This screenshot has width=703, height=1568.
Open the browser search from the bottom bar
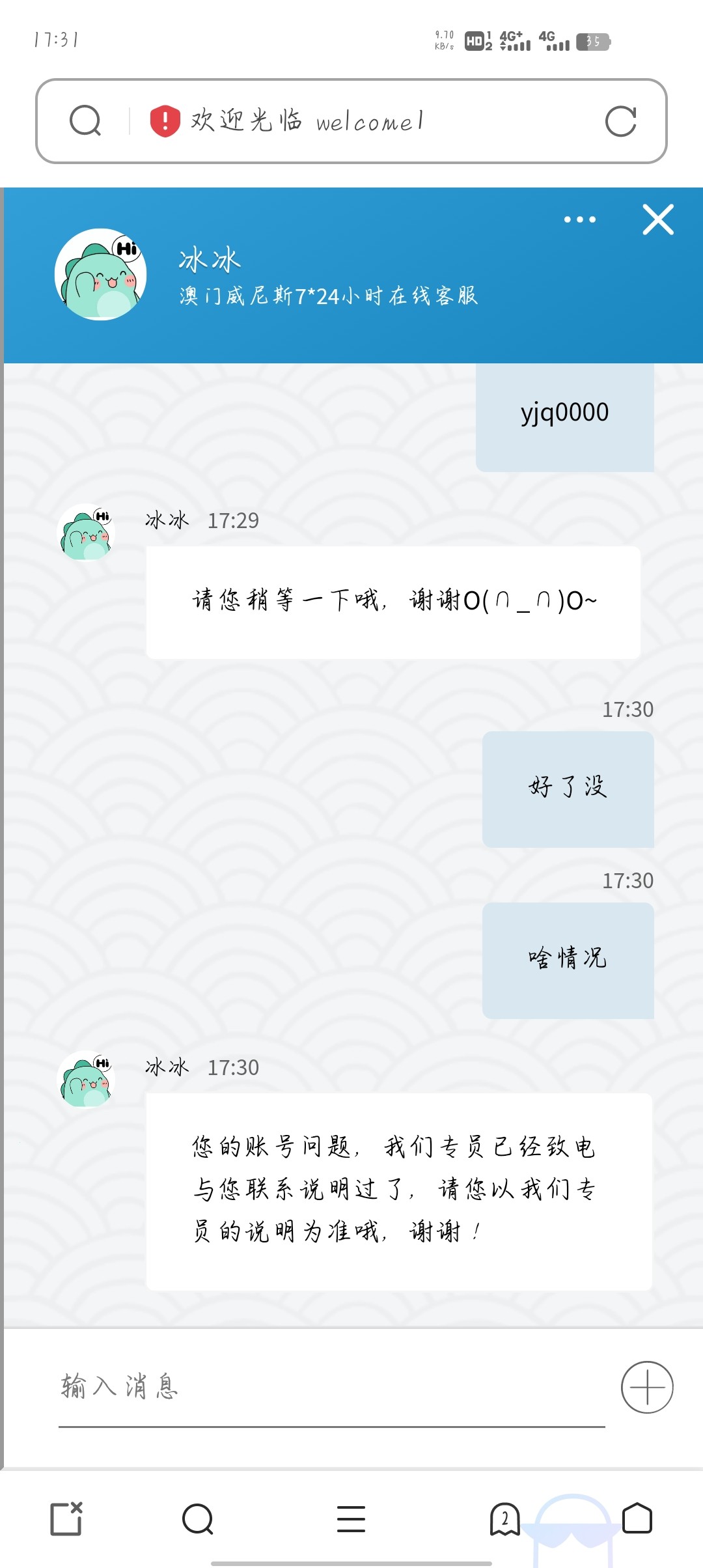click(198, 1519)
